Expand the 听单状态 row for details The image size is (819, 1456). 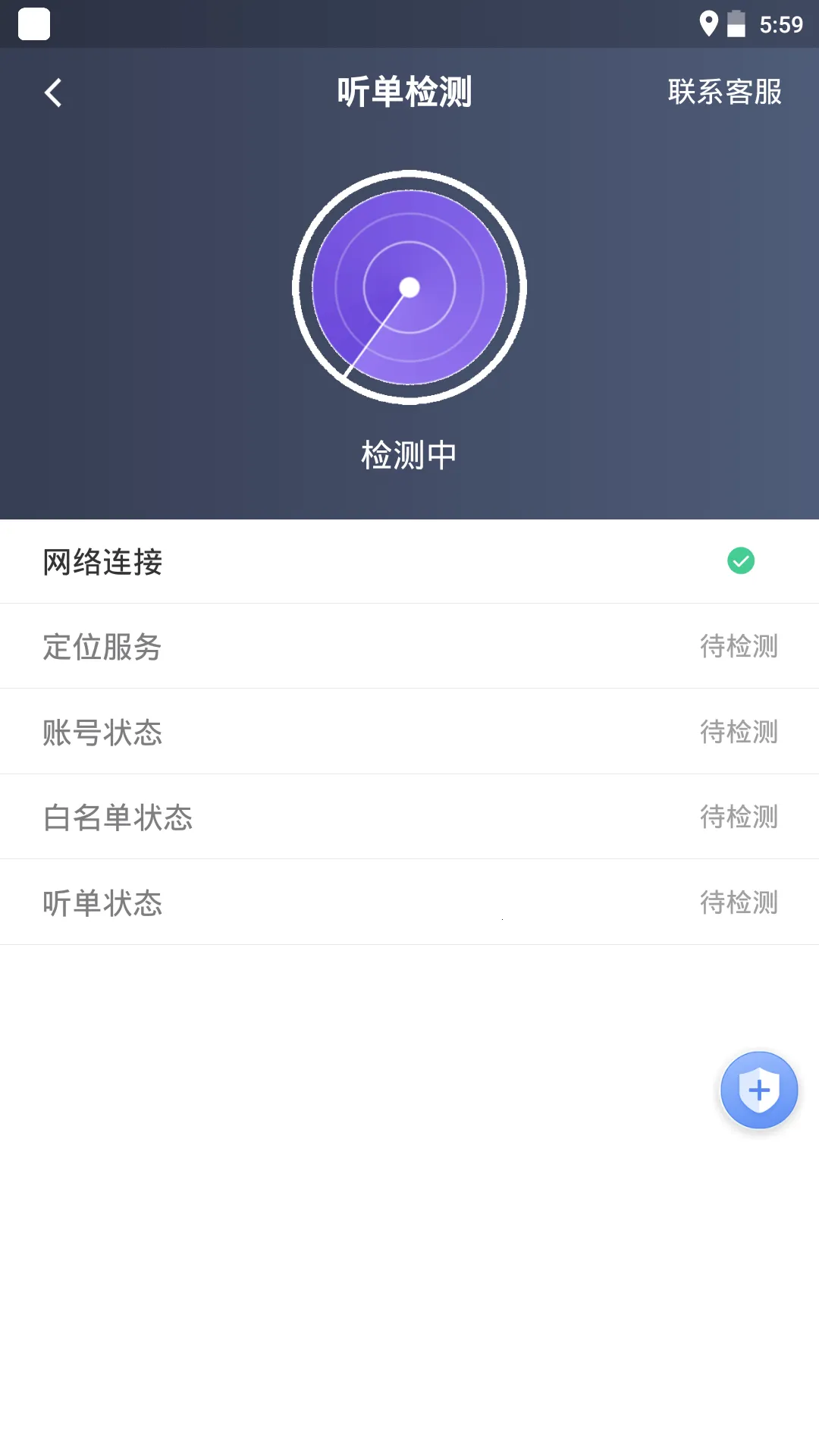[409, 902]
